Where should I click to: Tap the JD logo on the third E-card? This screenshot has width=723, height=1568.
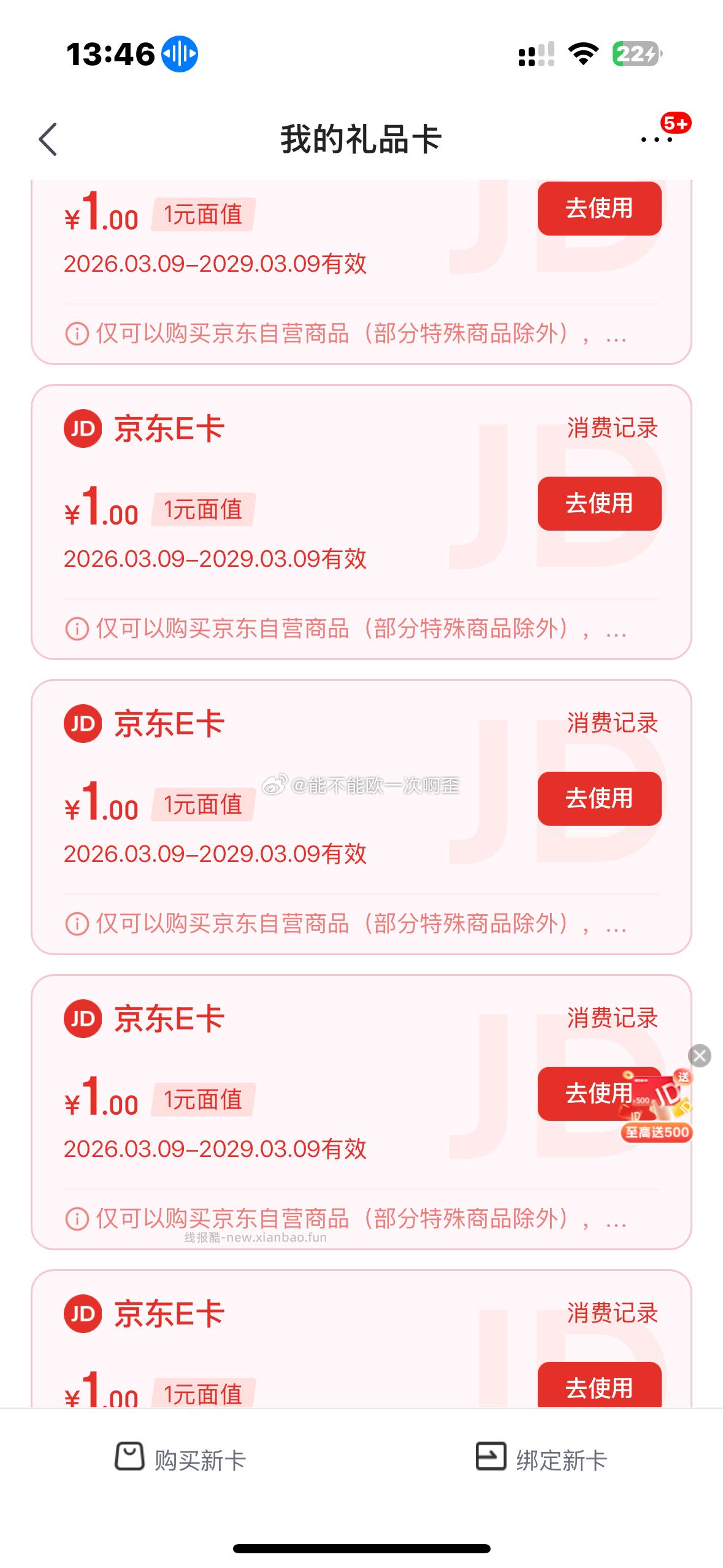coord(83,724)
